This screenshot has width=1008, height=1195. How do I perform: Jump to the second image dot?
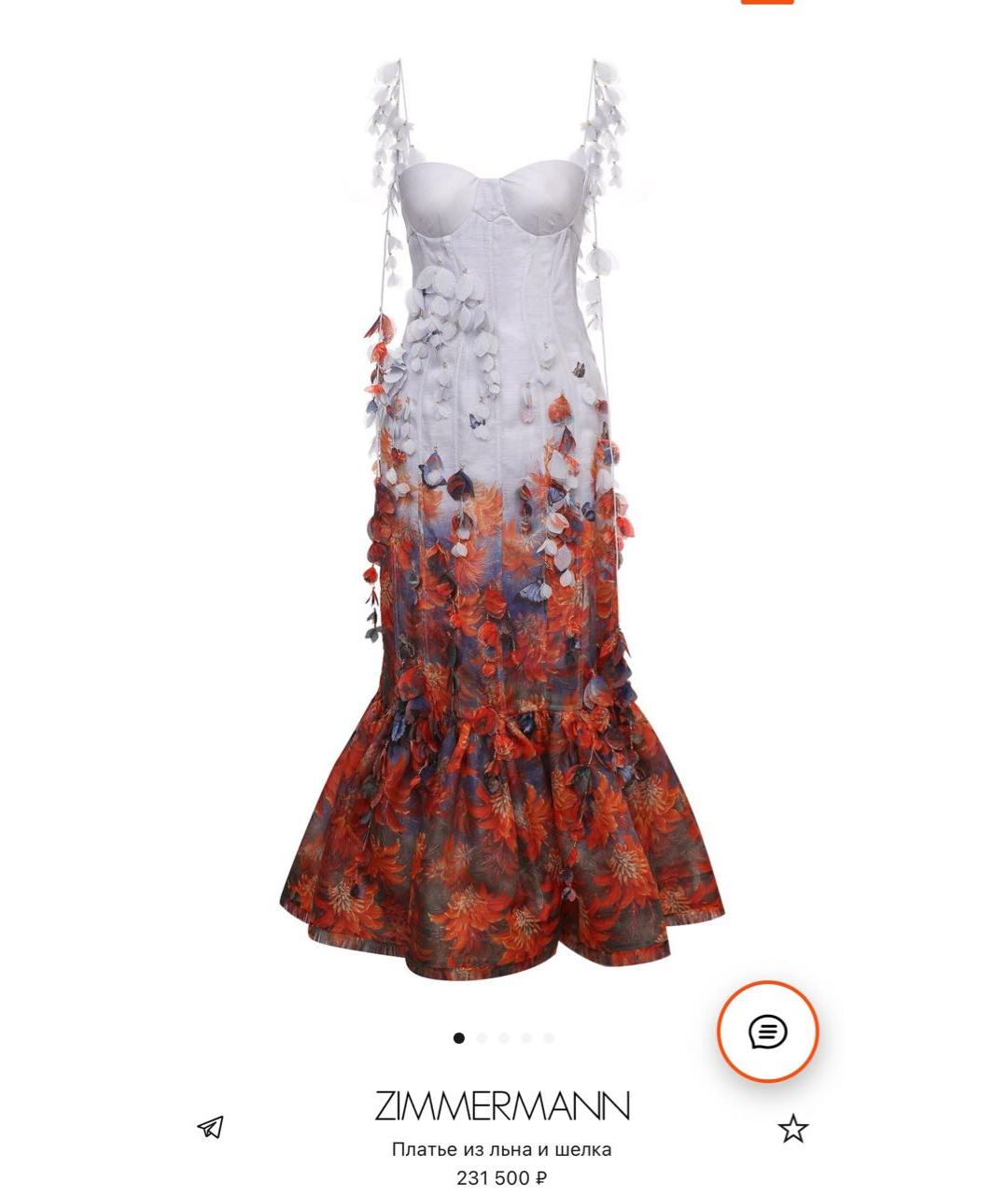click(482, 1038)
